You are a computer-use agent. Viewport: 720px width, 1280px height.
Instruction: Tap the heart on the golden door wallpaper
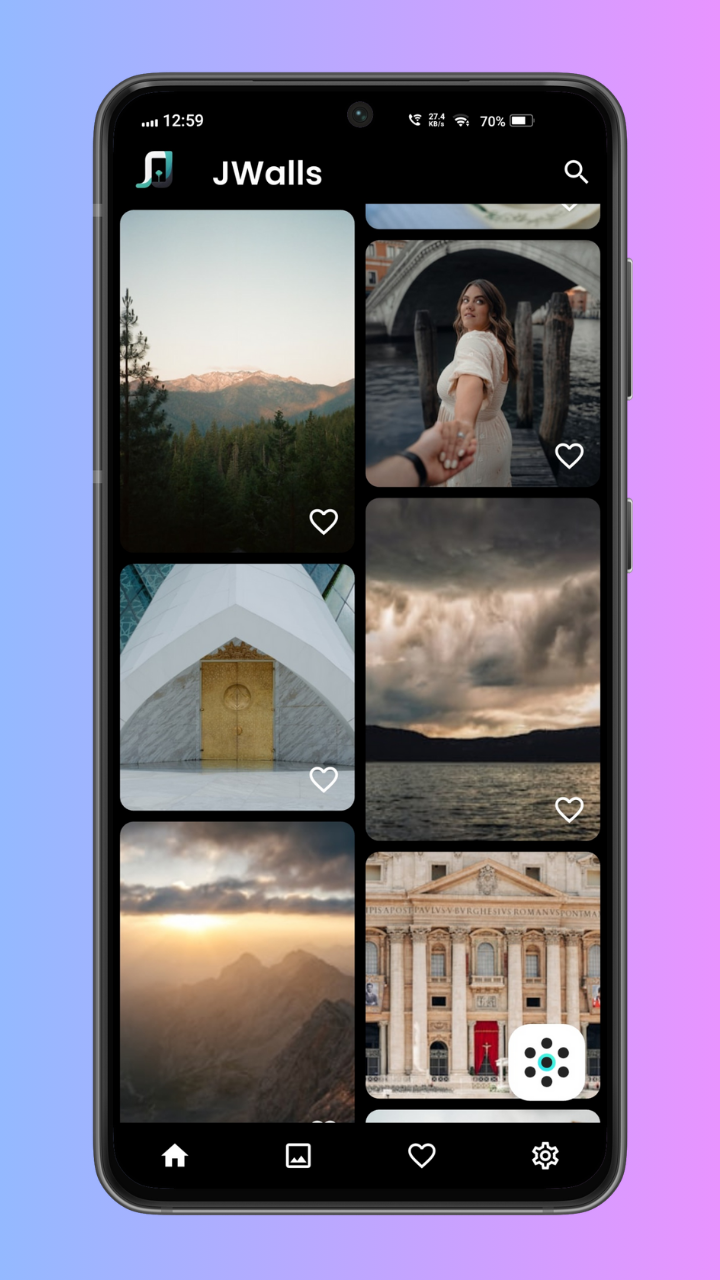point(323,779)
